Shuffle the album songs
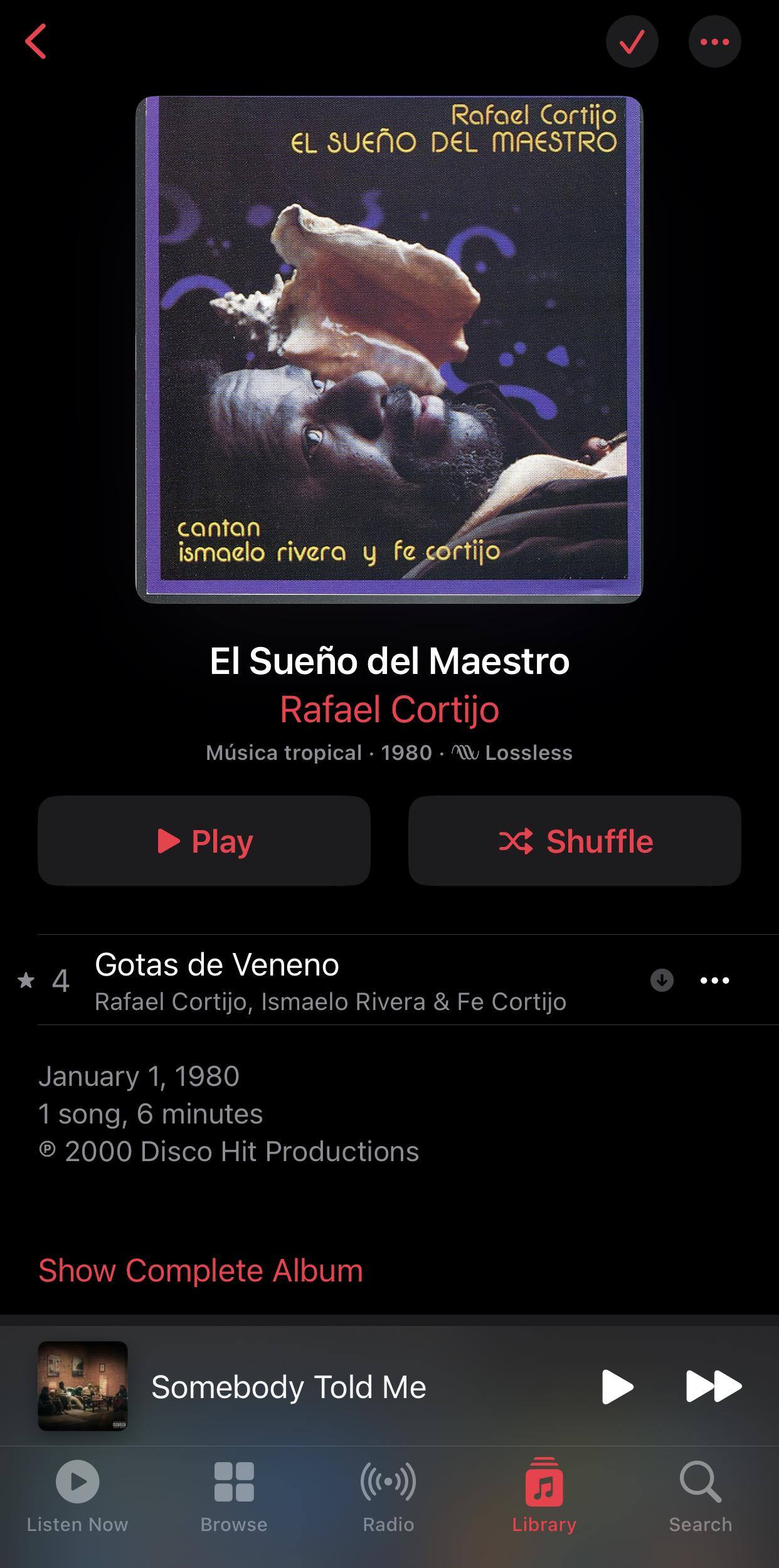Viewport: 779px width, 1568px height. coord(575,841)
